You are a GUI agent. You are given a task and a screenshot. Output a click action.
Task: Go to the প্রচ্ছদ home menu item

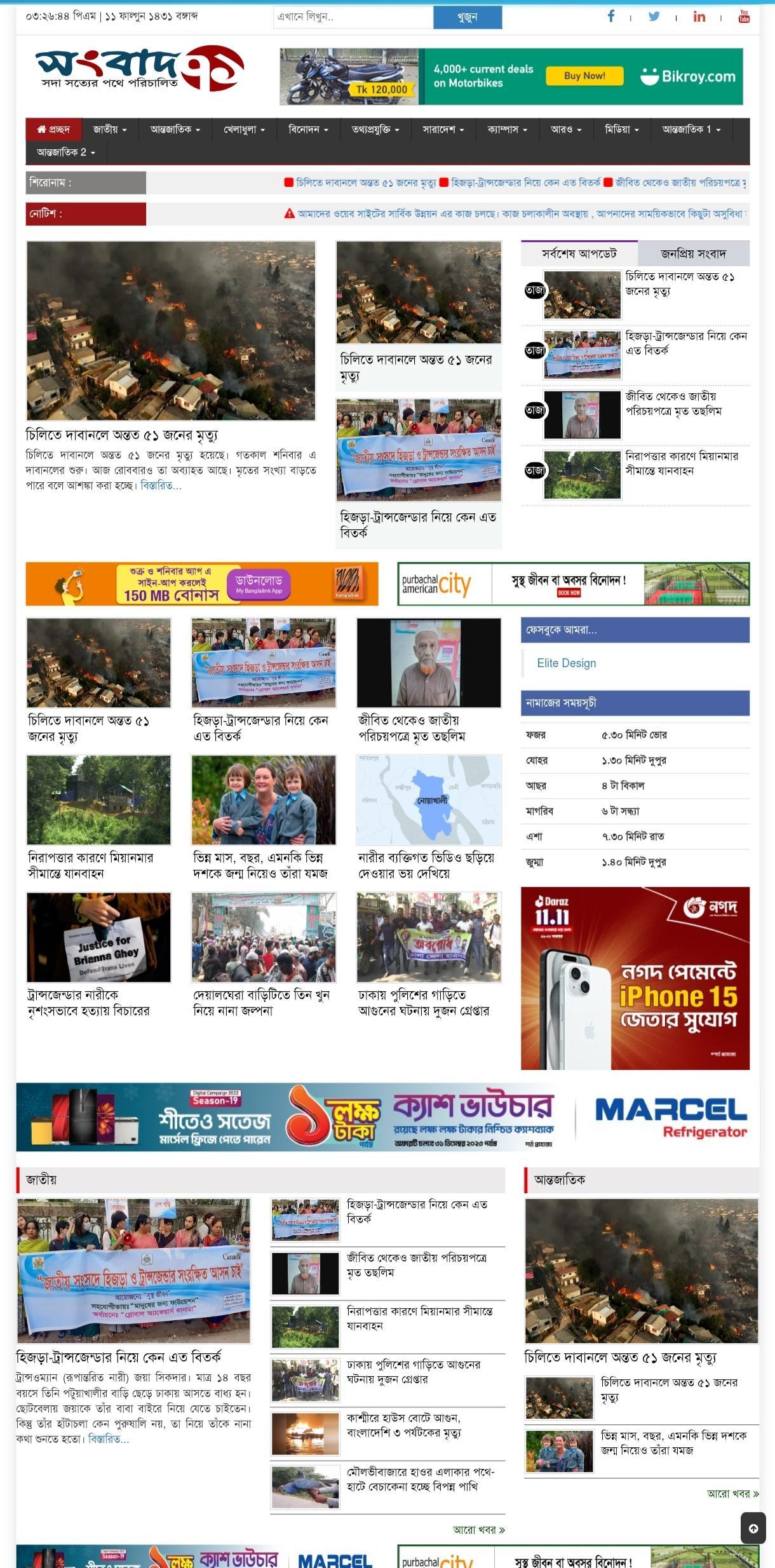[53, 130]
